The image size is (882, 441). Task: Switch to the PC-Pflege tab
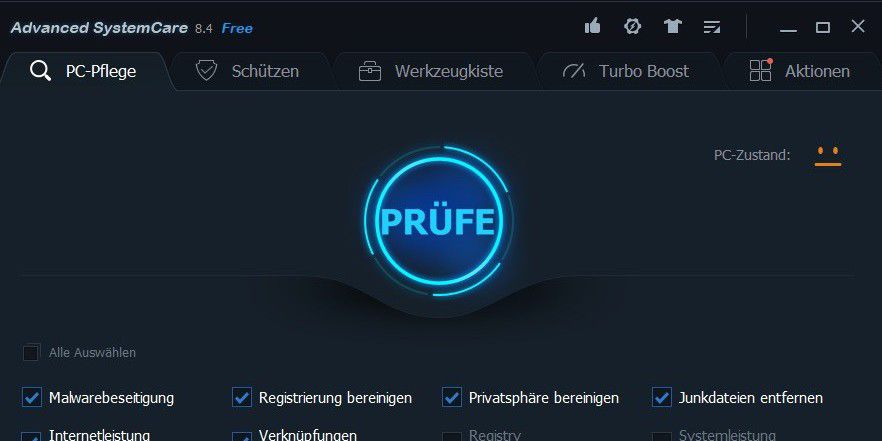84,71
